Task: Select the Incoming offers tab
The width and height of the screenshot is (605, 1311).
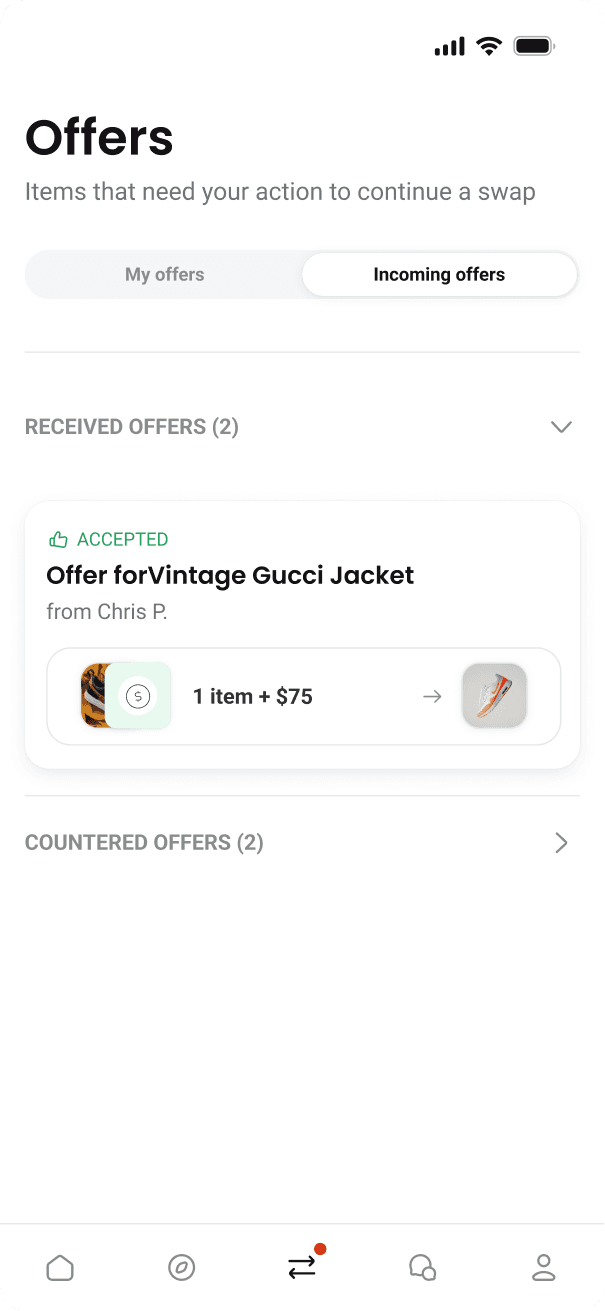Action: pyautogui.click(x=439, y=274)
